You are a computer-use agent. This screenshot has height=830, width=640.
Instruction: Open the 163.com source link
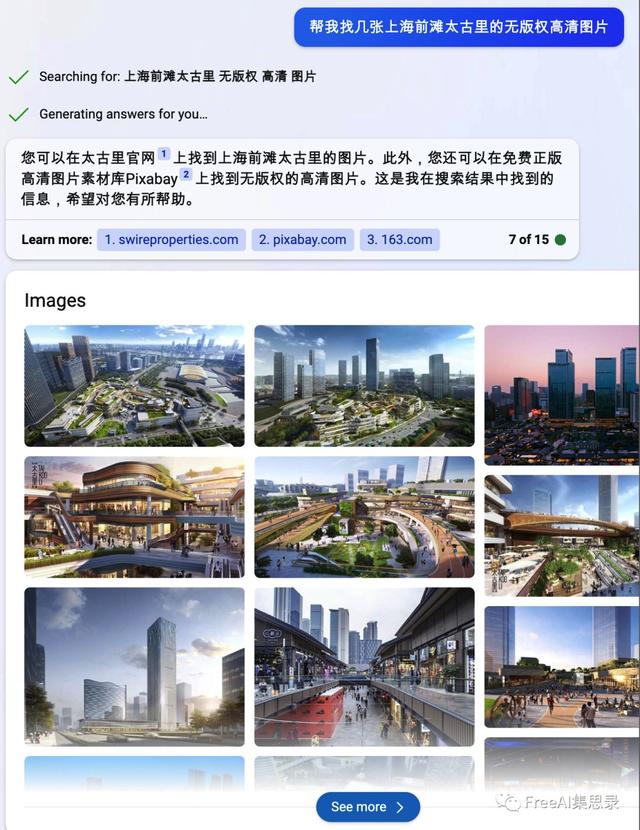(x=399, y=240)
